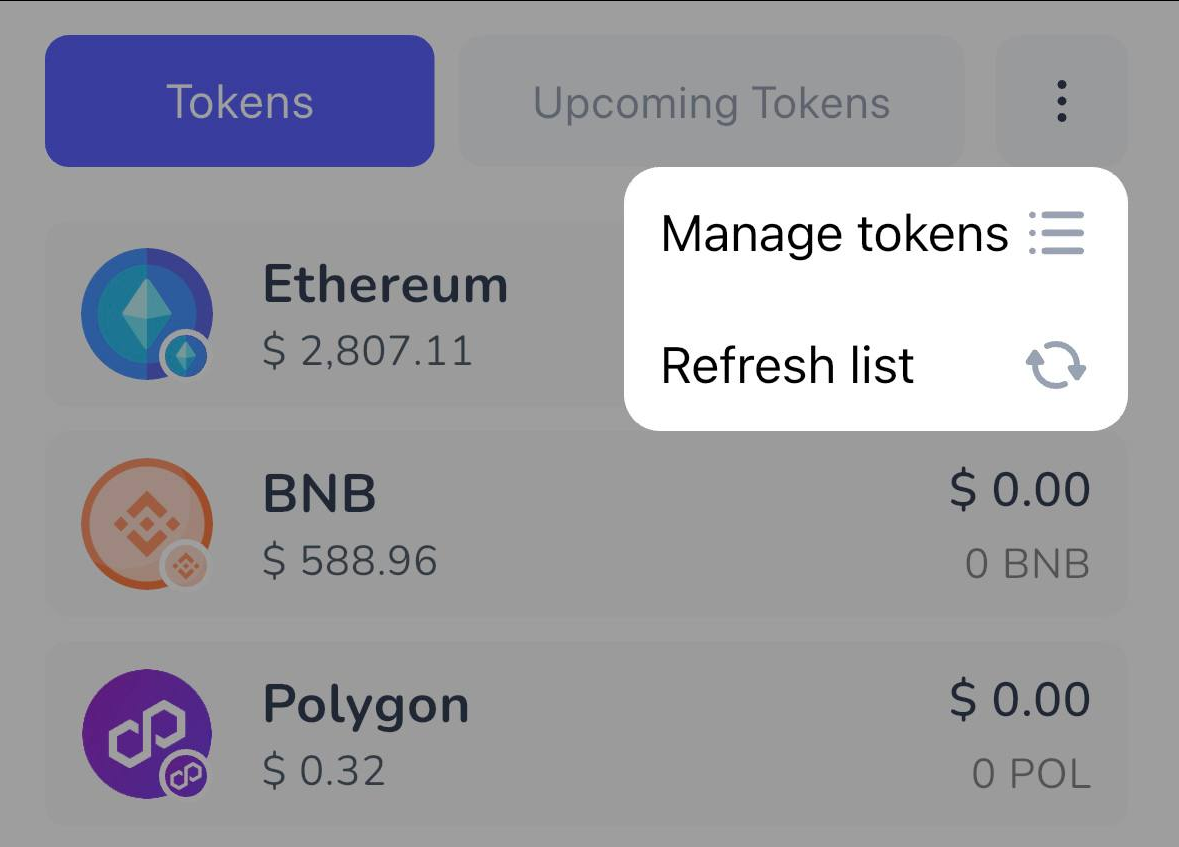Open the BNB token row
This screenshot has width=1179, height=847.
tap(586, 524)
